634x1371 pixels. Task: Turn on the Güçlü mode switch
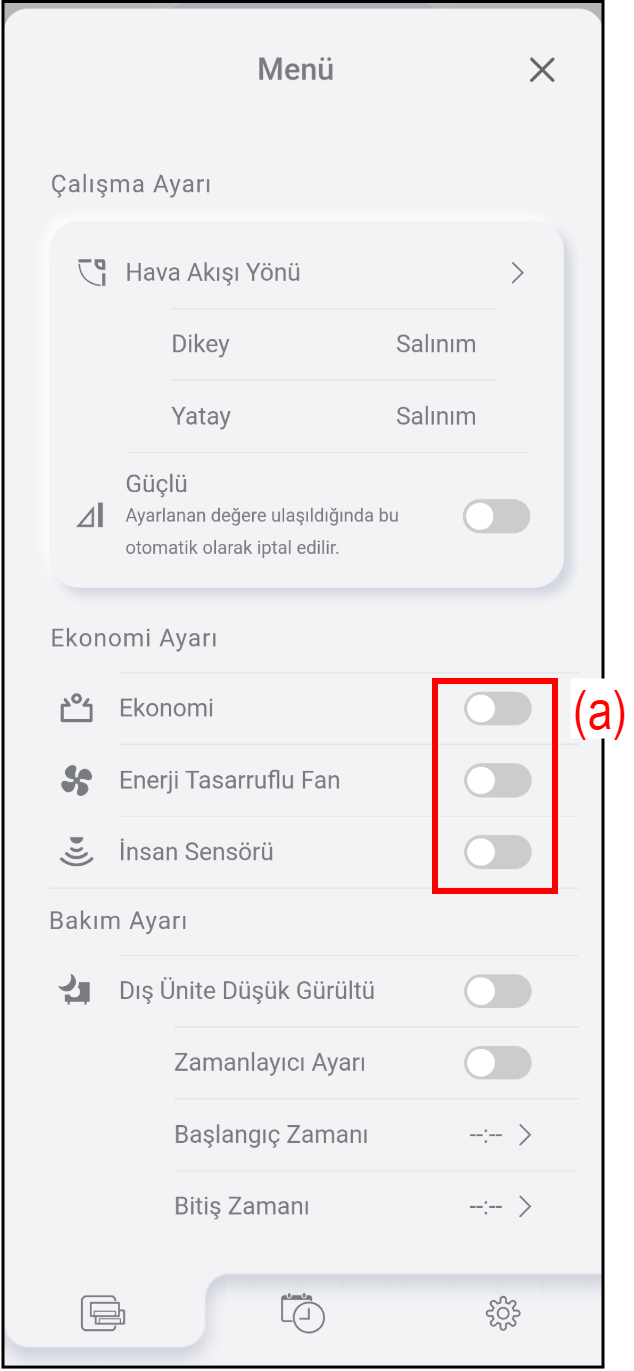point(497,517)
